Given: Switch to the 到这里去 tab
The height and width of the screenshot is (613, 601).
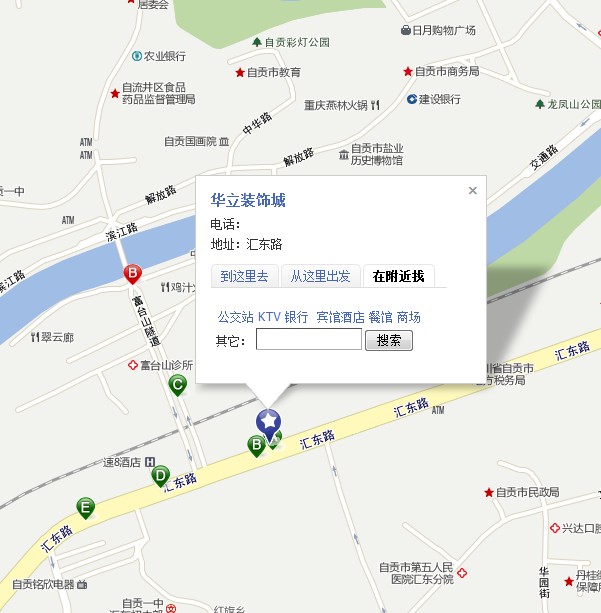Looking at the screenshot, I should [x=244, y=277].
